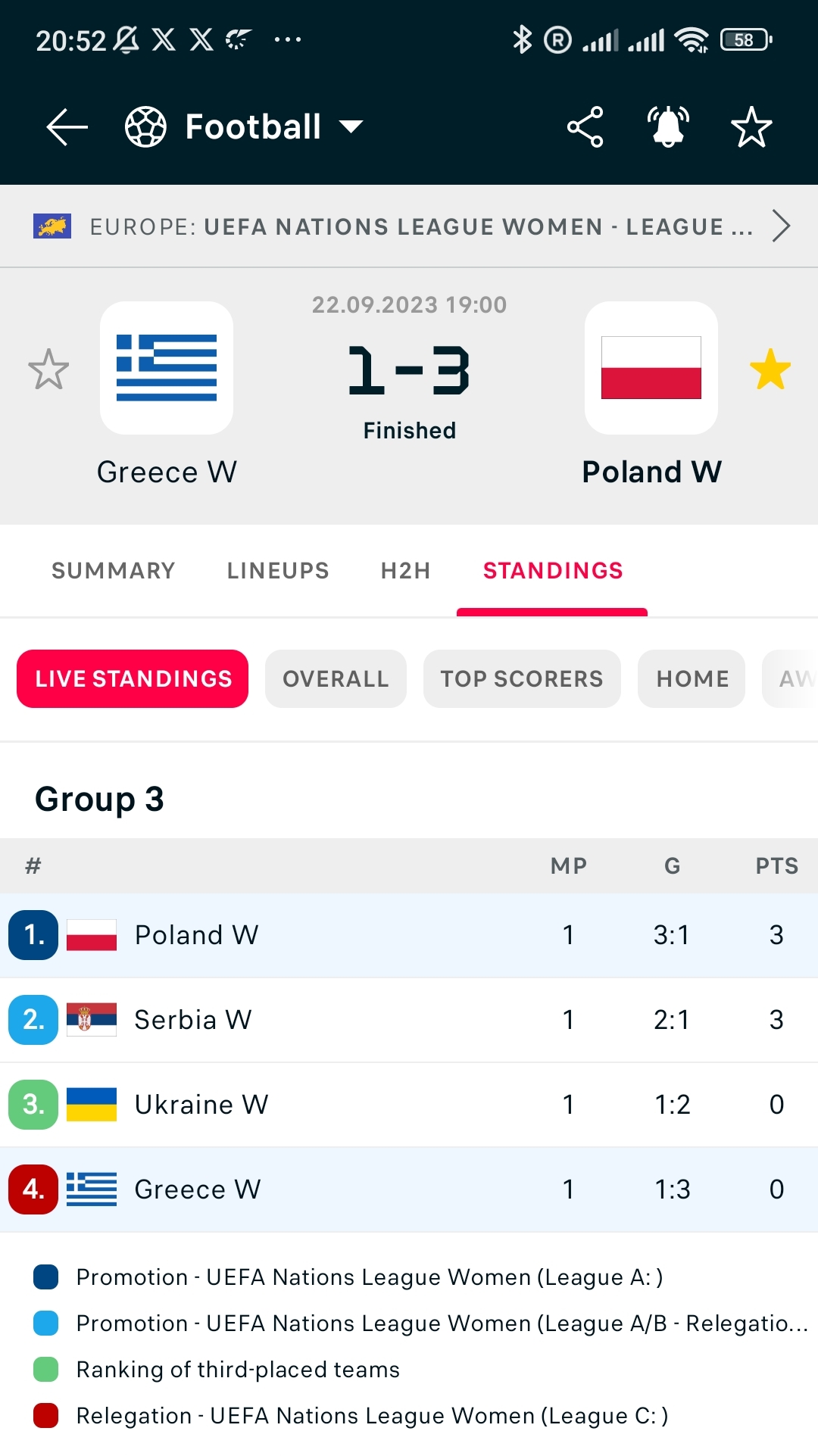Image resolution: width=818 pixels, height=1456 pixels.
Task: Select the Live Standings chip
Action: click(x=133, y=678)
